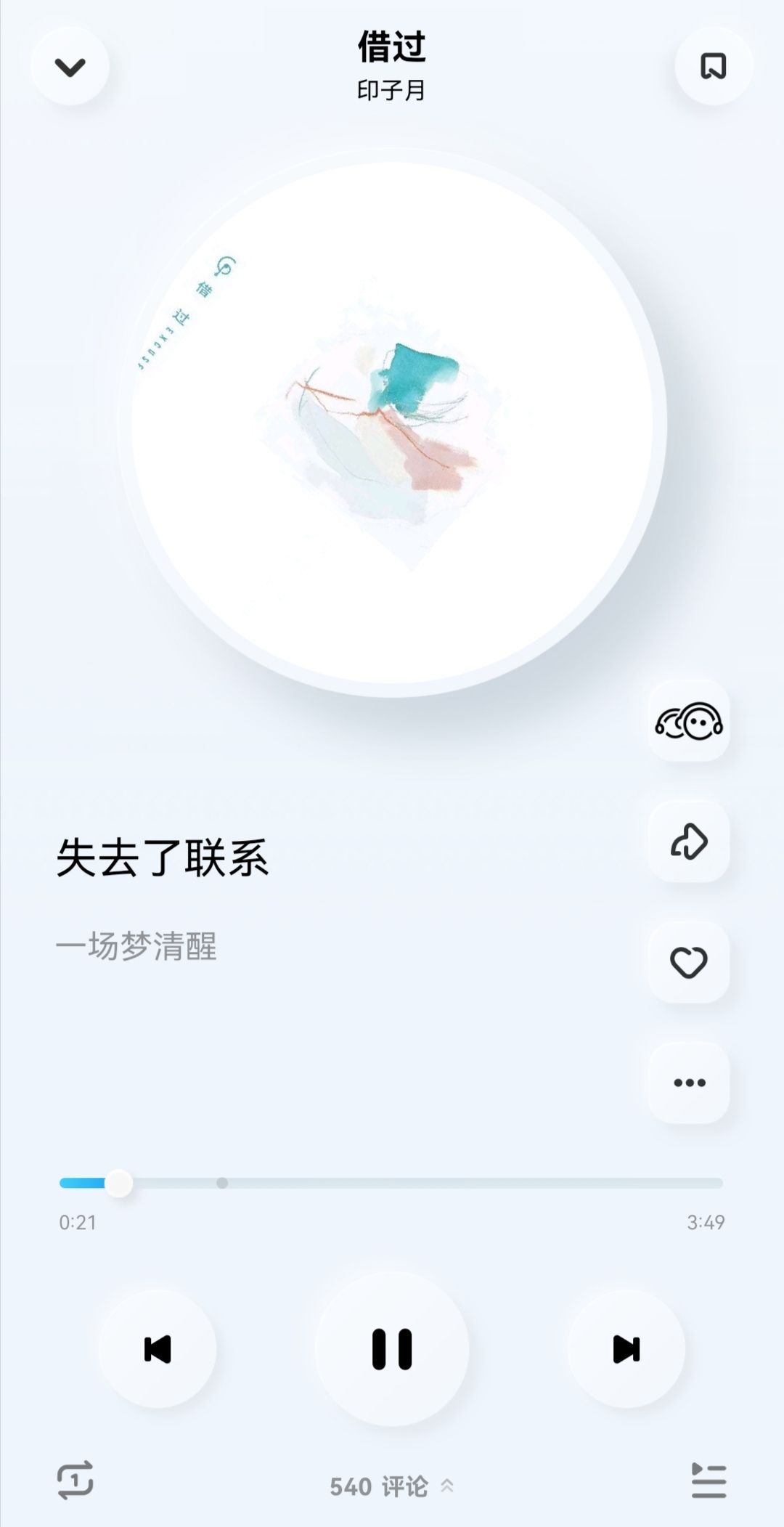784x1527 pixels.
Task: Pause the current song
Action: tap(392, 1349)
